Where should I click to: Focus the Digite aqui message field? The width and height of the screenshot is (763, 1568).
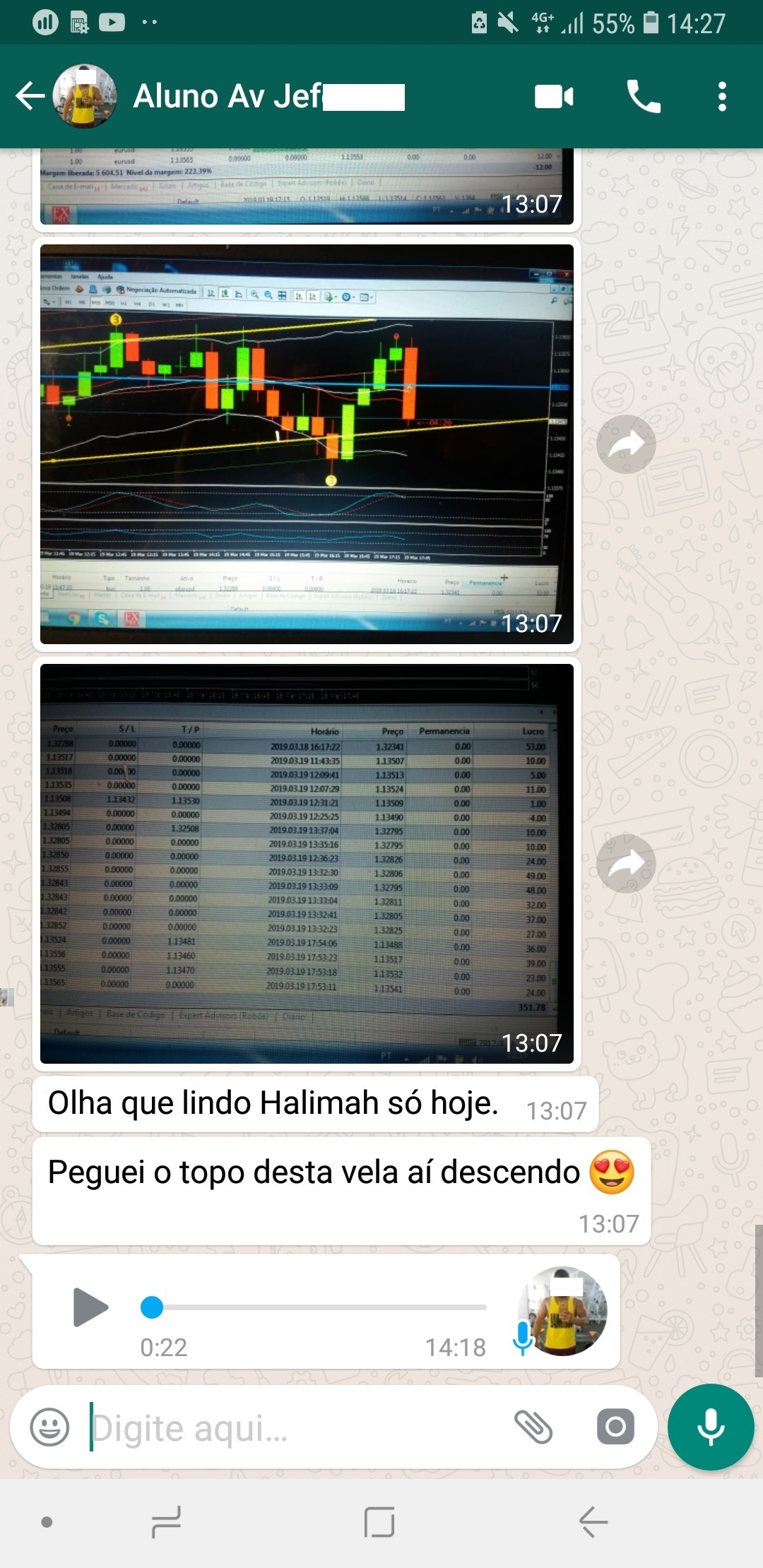click(297, 1427)
